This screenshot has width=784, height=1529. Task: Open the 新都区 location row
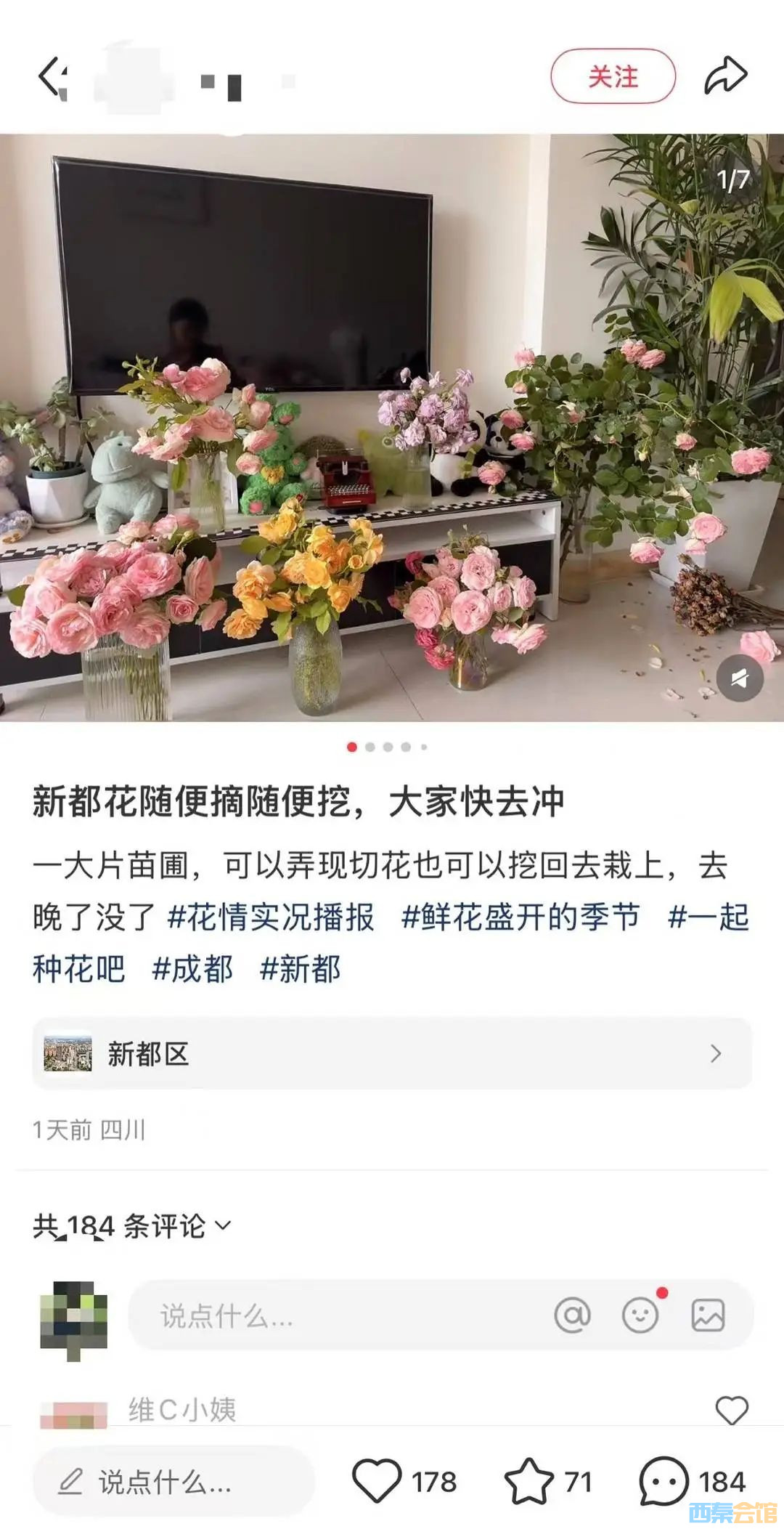pos(392,1053)
